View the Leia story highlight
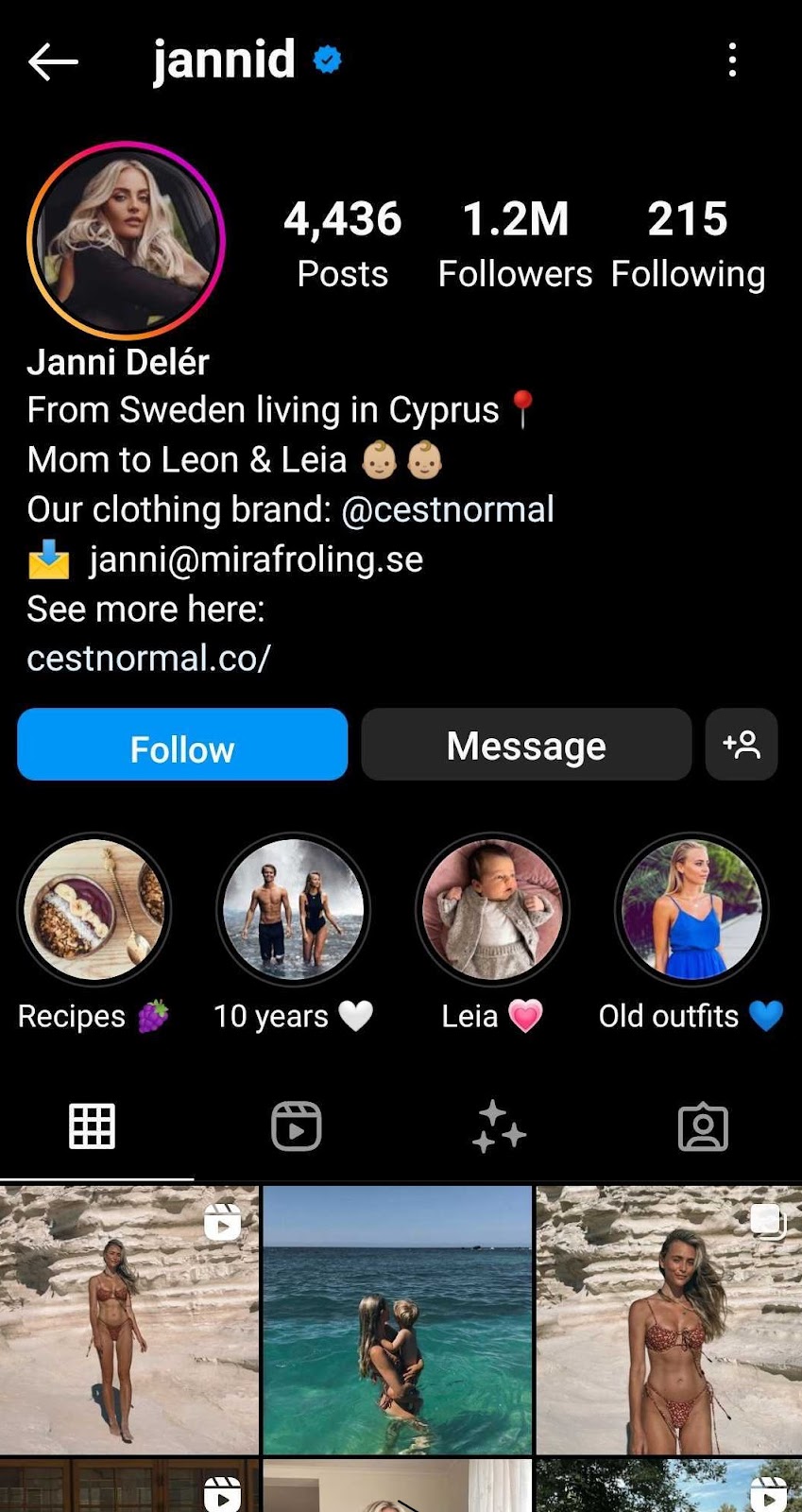The height and width of the screenshot is (1512, 802). [492, 910]
